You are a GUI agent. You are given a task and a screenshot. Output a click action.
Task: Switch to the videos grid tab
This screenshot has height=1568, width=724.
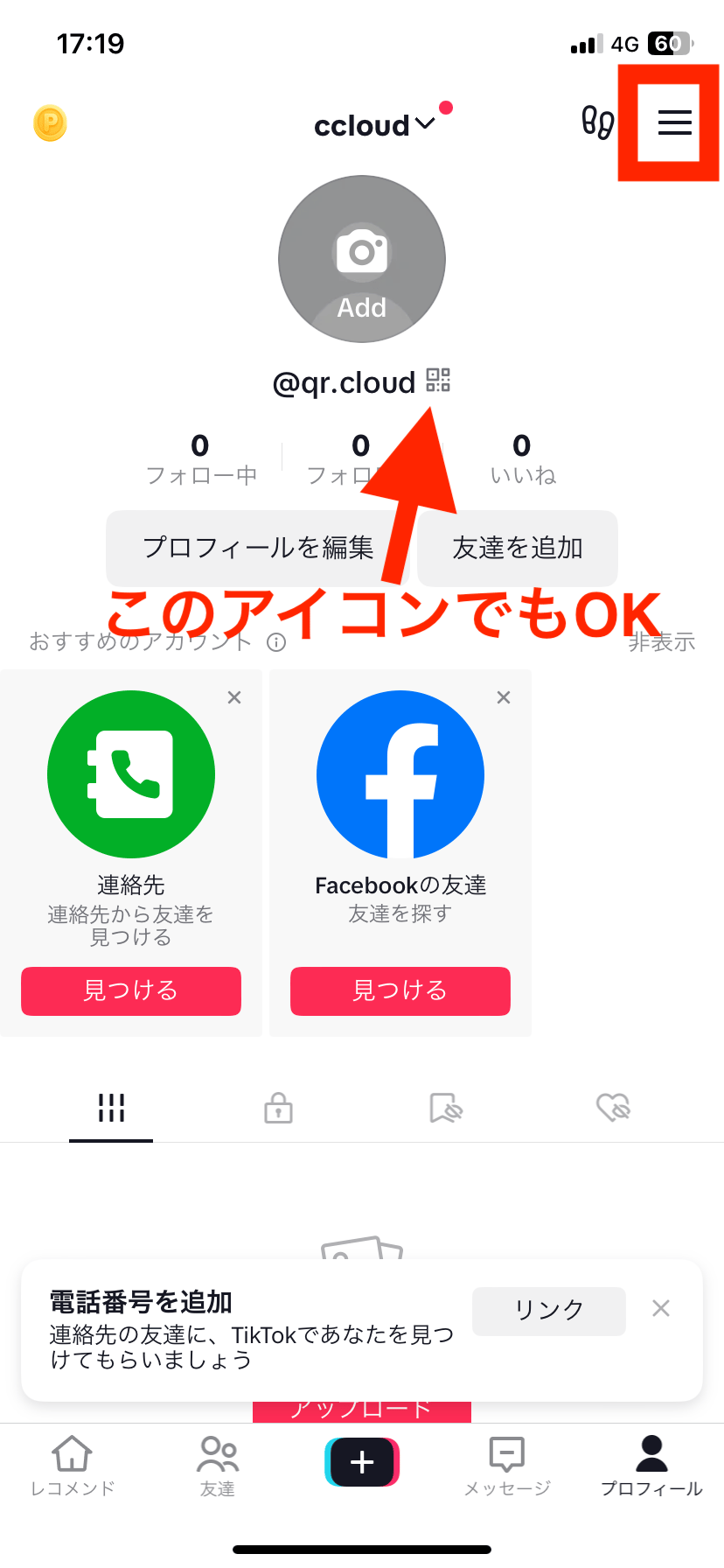110,1107
